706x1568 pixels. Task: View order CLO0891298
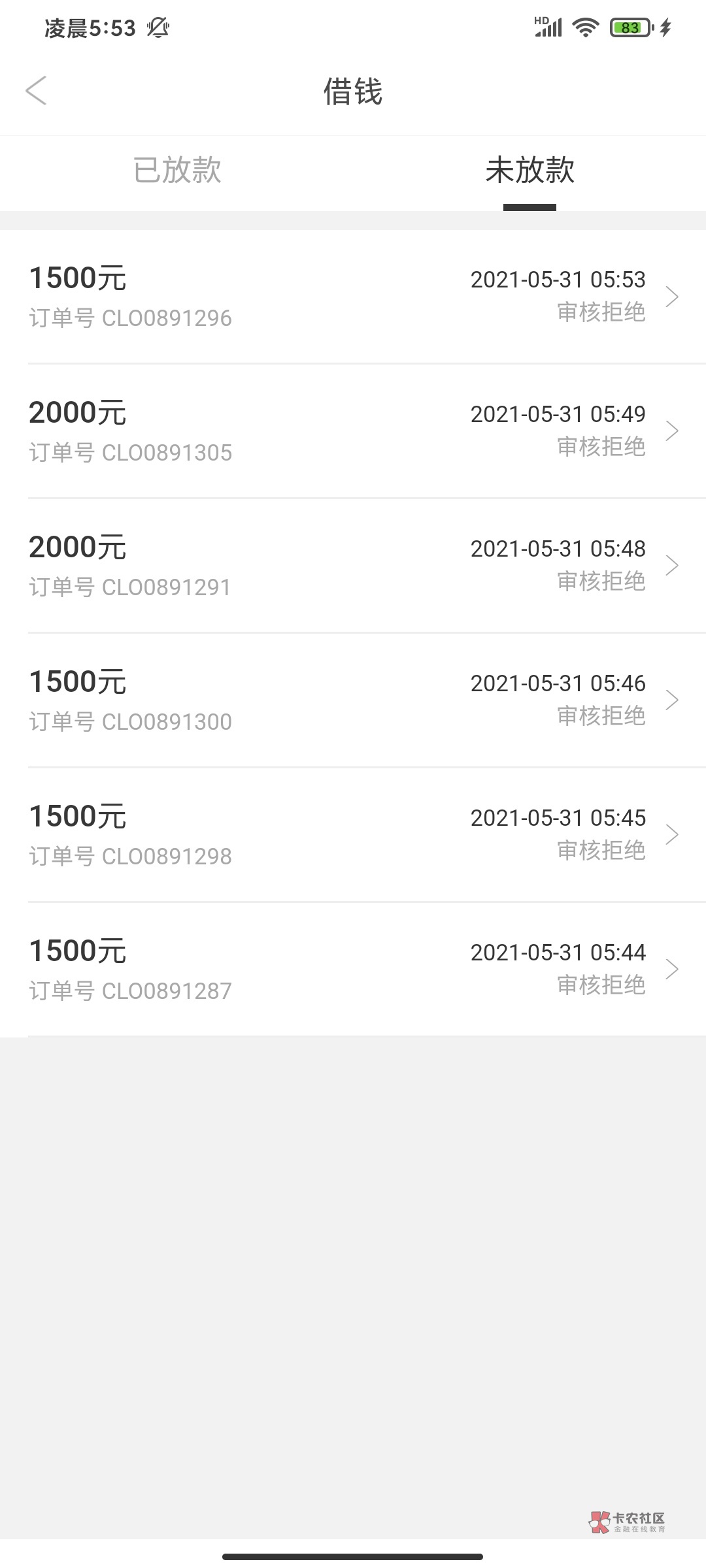pos(353,835)
